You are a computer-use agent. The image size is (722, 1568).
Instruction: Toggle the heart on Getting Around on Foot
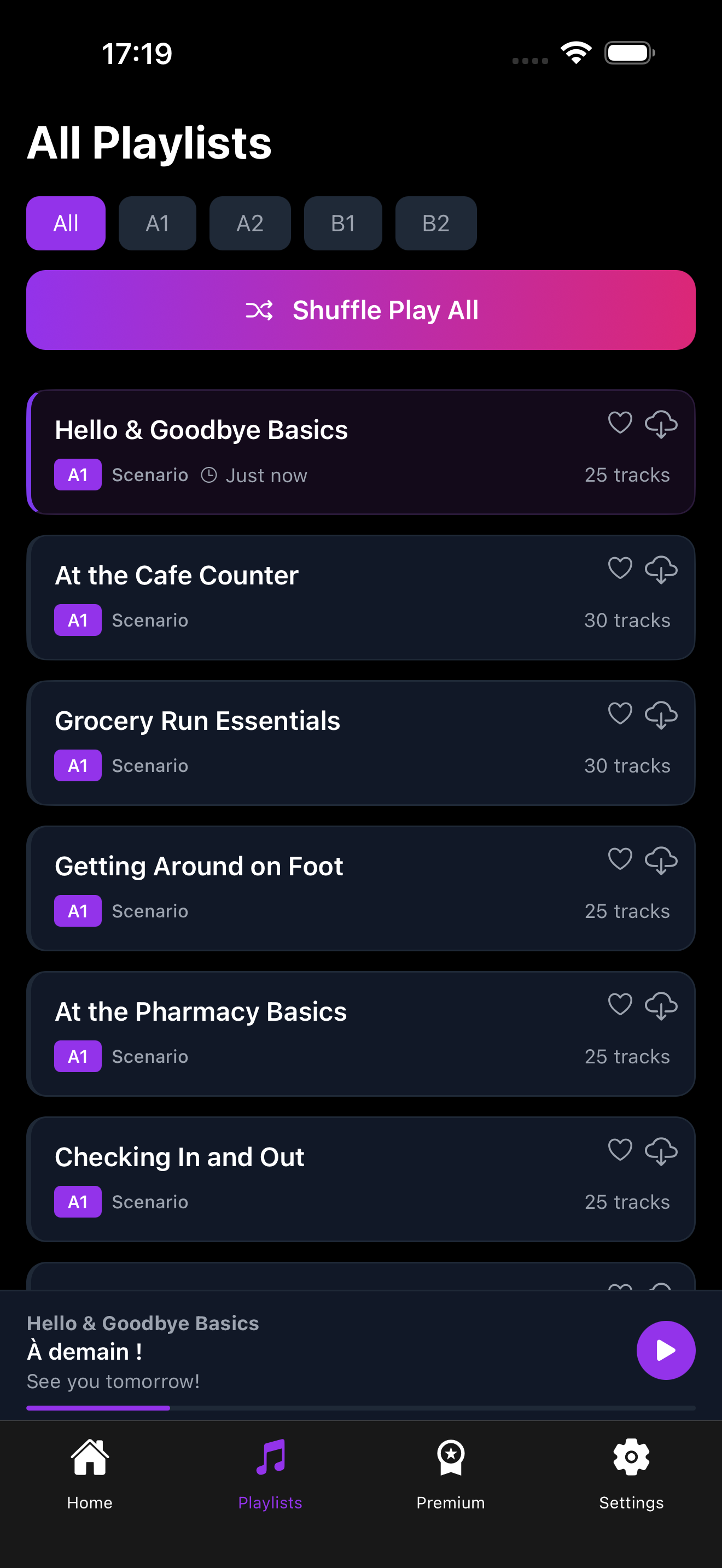tap(620, 859)
